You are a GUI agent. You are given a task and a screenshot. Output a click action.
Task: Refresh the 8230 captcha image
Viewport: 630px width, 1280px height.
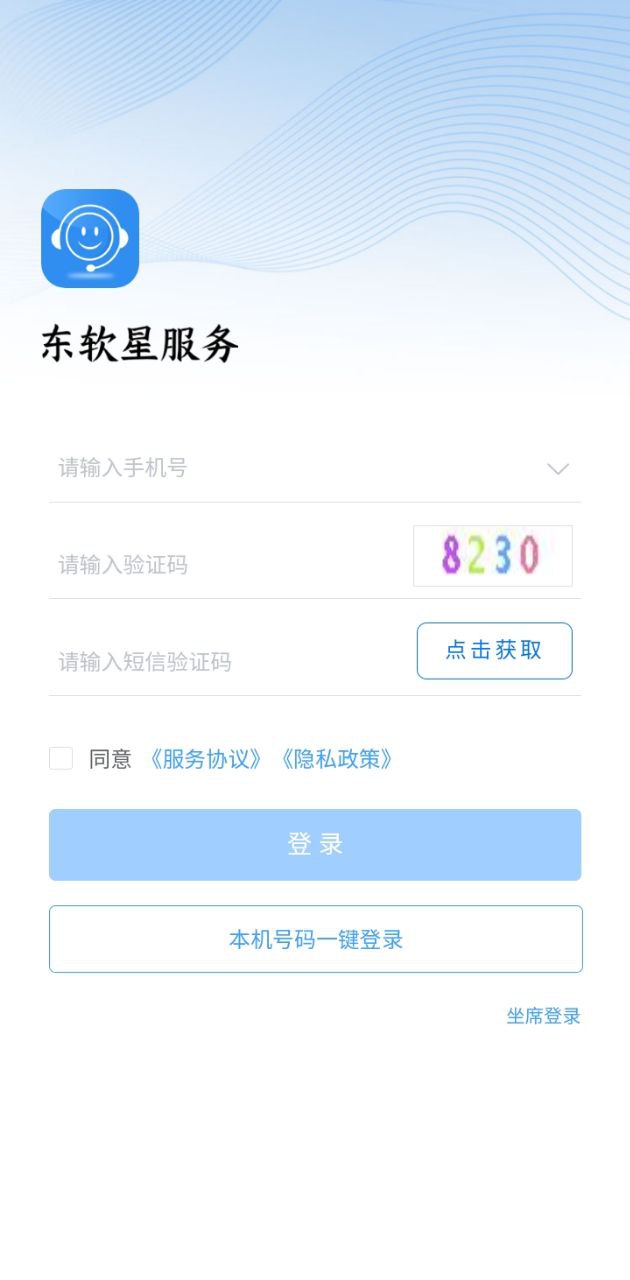click(x=492, y=556)
